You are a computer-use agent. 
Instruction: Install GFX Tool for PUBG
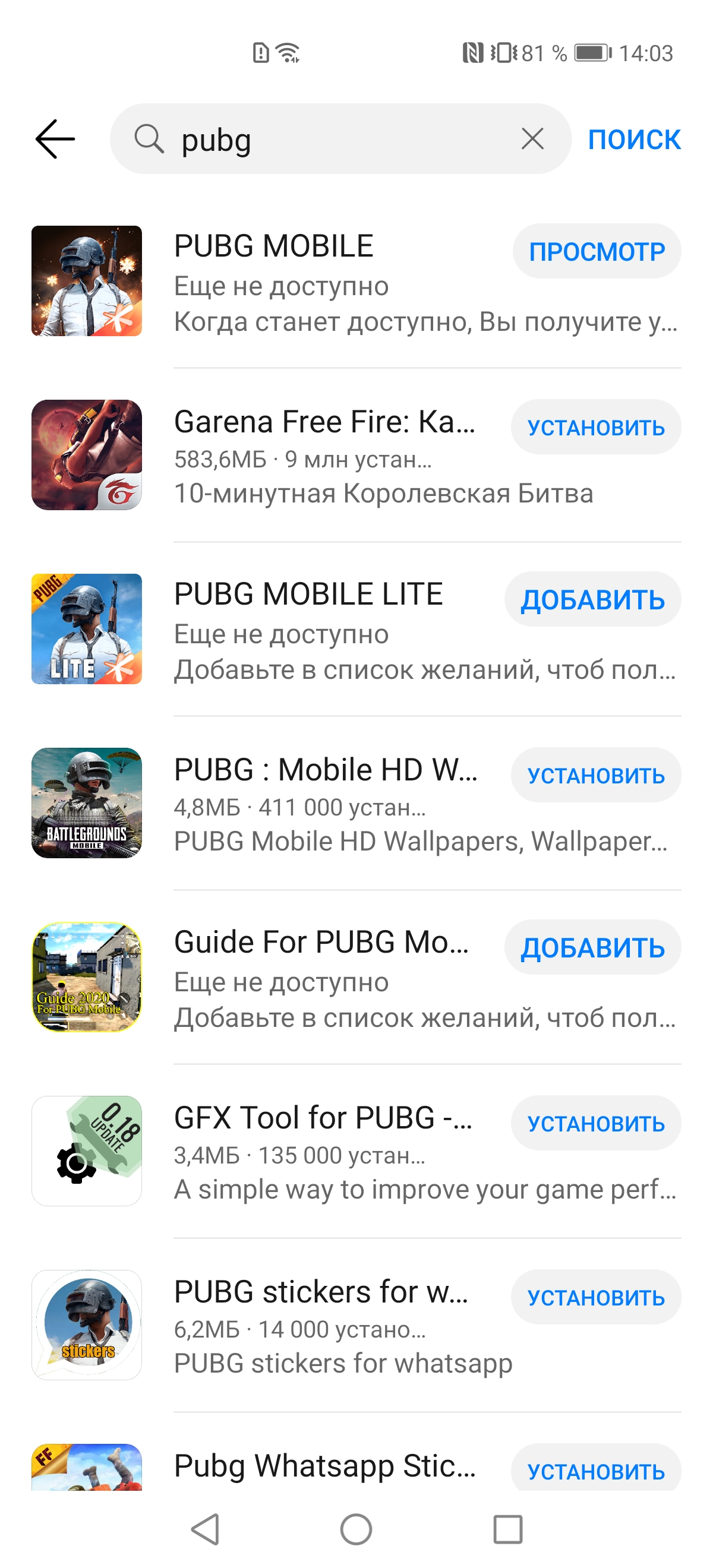[x=595, y=1123]
